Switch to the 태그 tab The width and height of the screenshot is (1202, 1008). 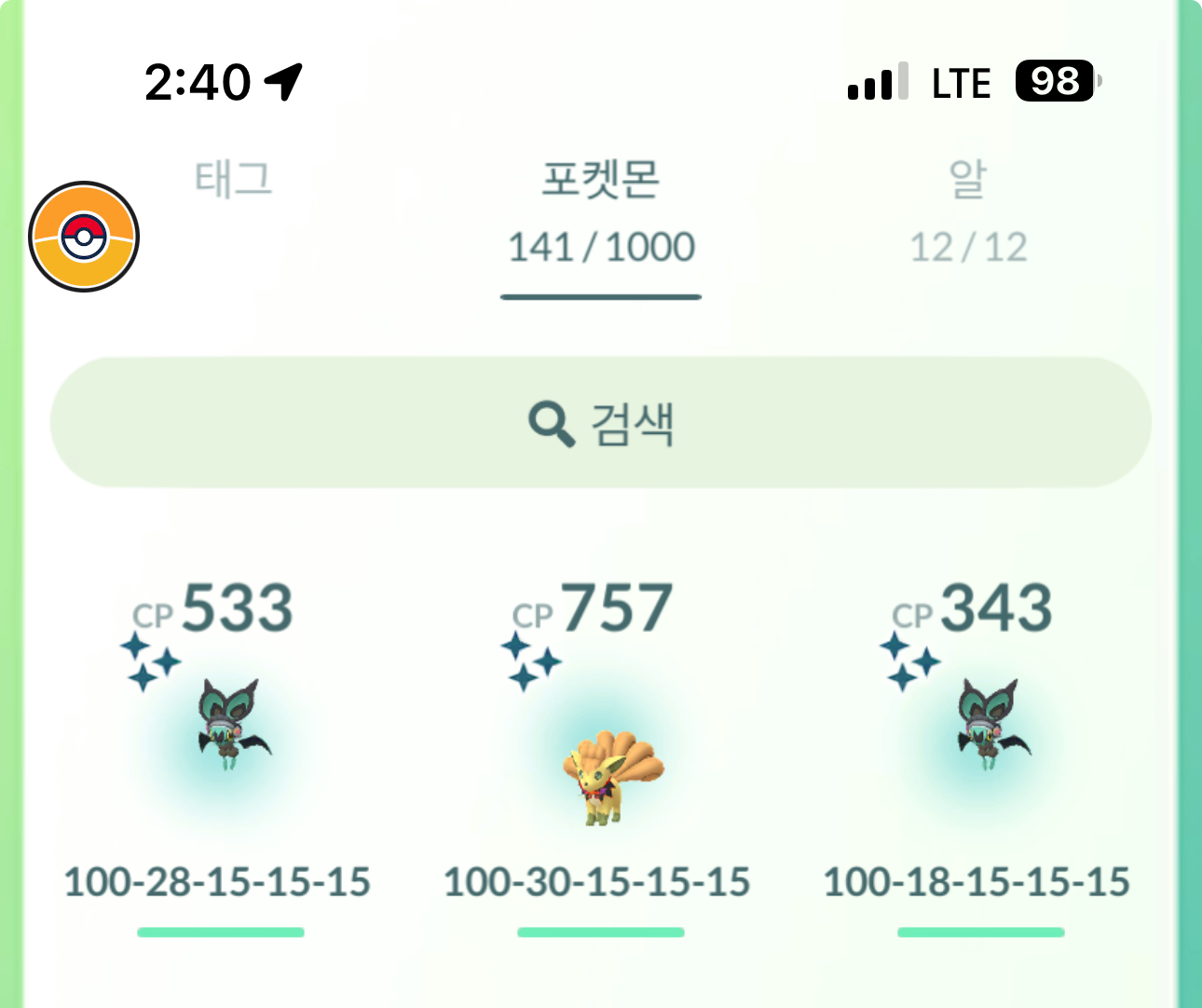pyautogui.click(x=233, y=180)
